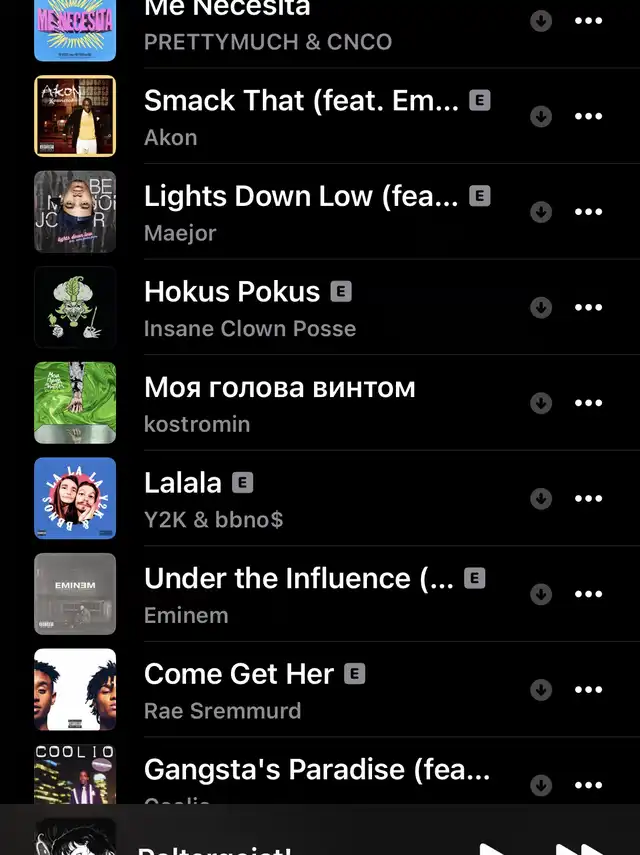
Task: Play Smack That by Akon
Action: [x=301, y=116]
